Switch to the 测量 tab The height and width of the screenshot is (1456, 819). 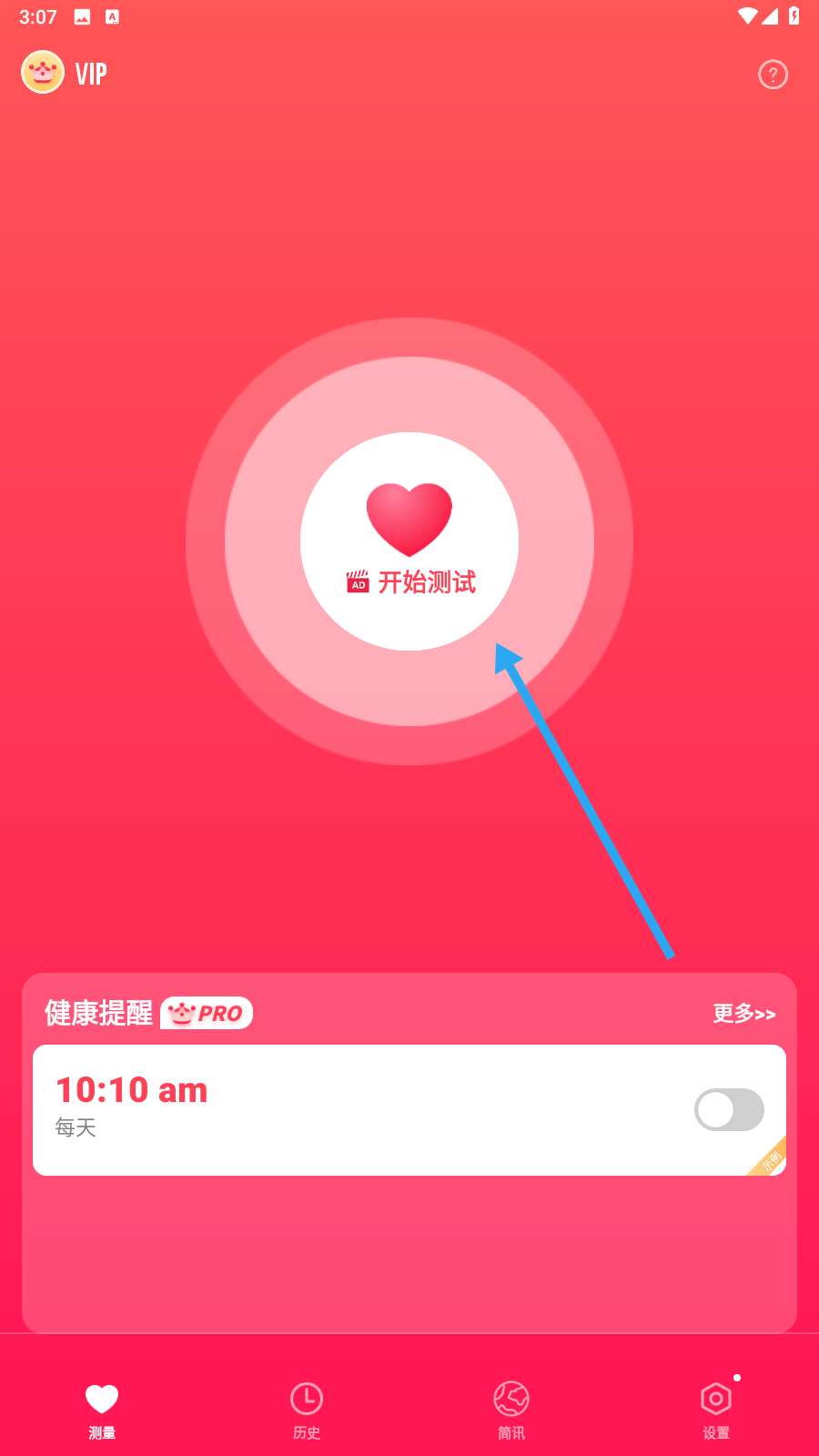tap(102, 1410)
